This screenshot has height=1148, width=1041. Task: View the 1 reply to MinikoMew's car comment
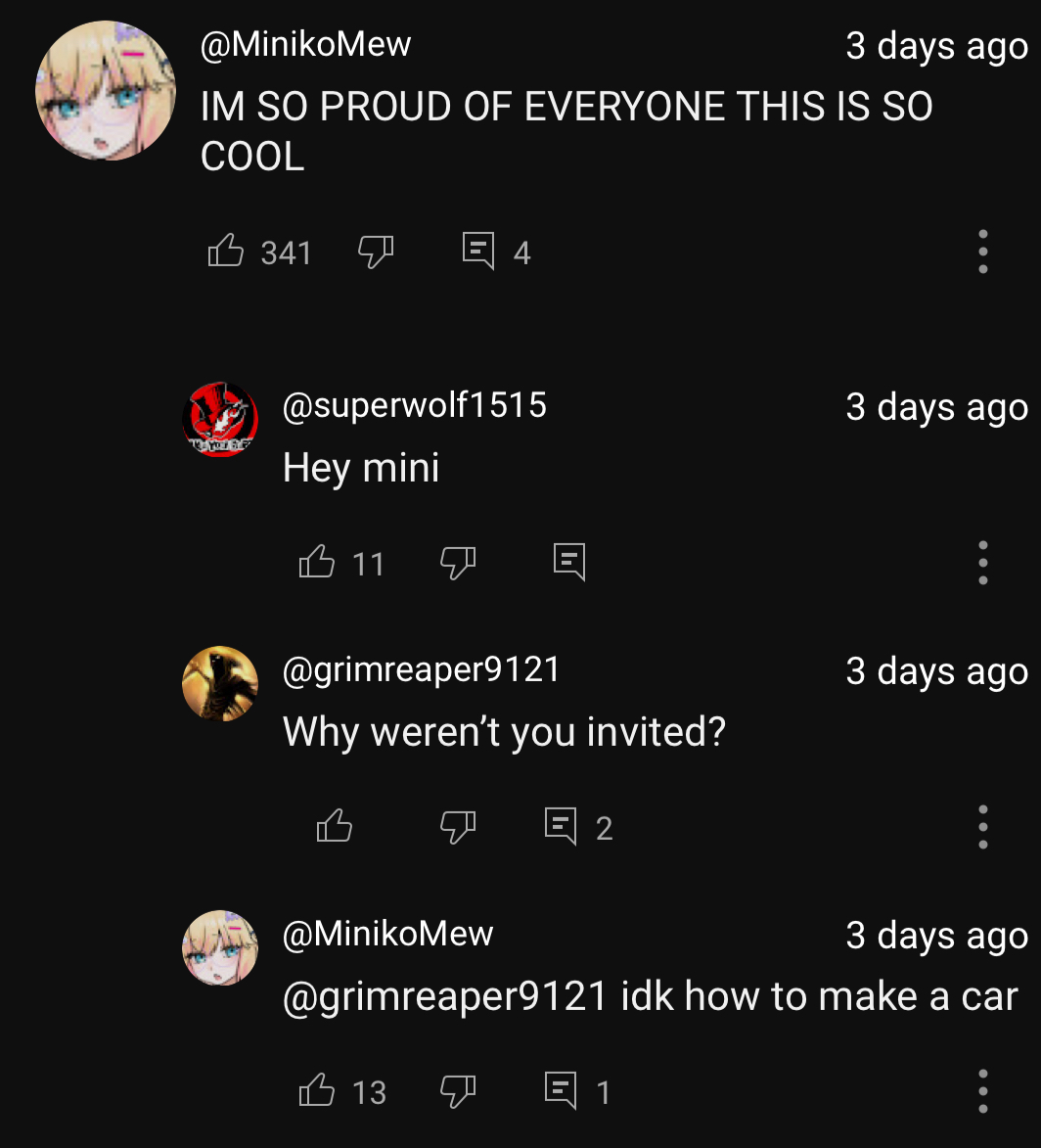click(x=562, y=1090)
